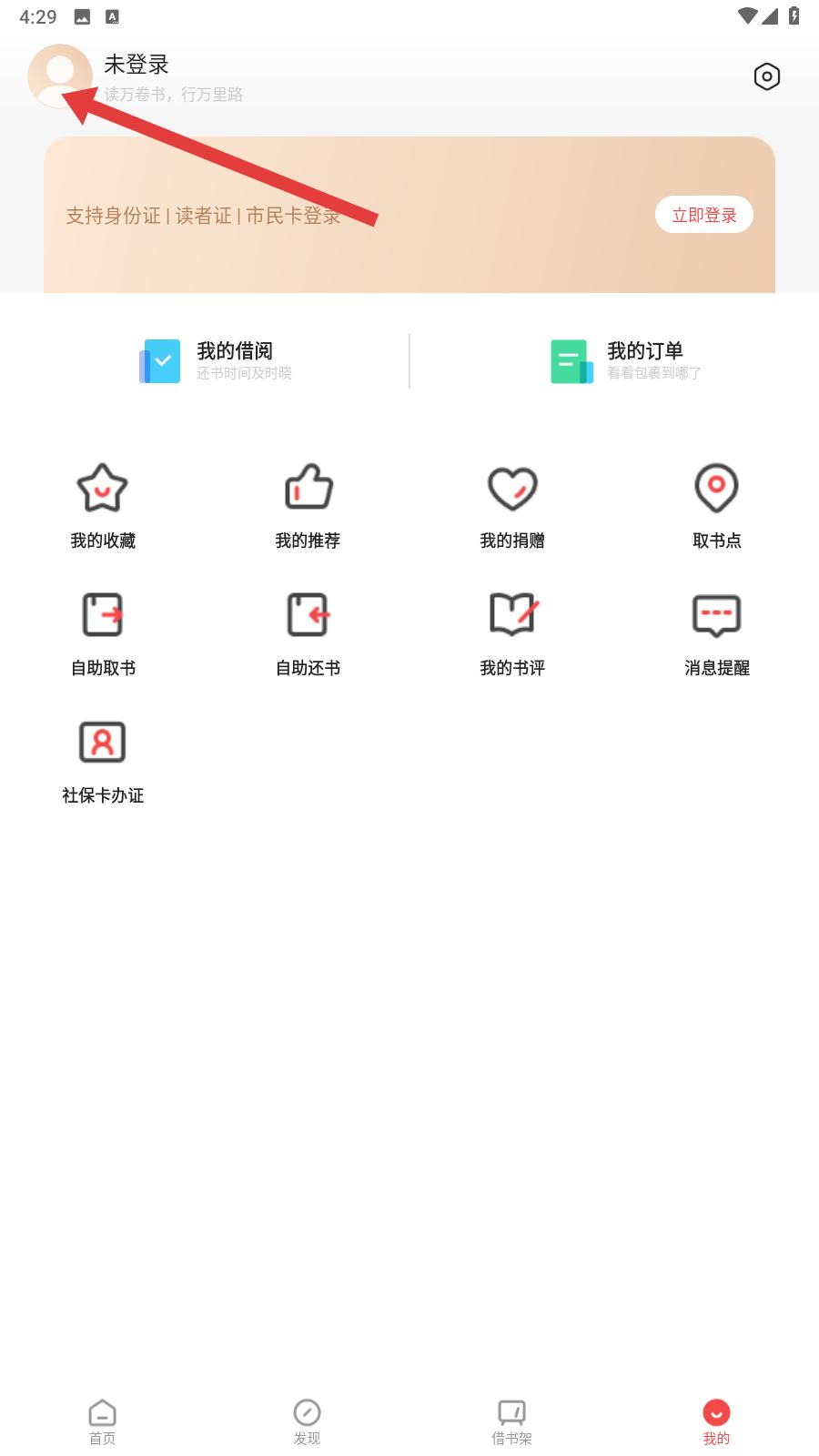Screen dimensions: 819x1456
Task: Select 自助还书 self-service return
Action: pyautogui.click(x=308, y=633)
